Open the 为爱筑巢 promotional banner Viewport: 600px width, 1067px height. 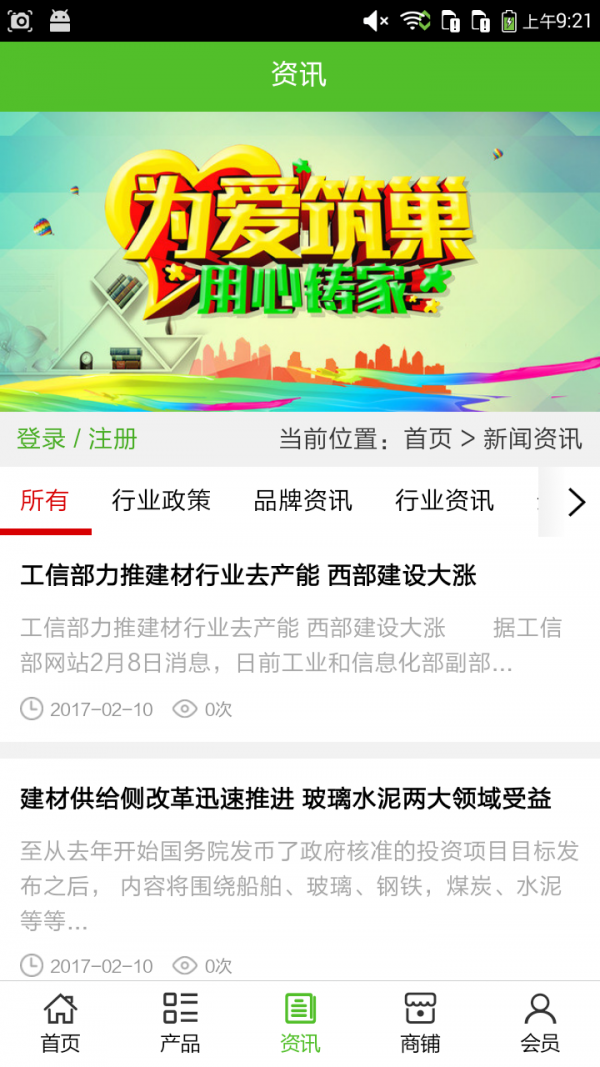coord(300,262)
